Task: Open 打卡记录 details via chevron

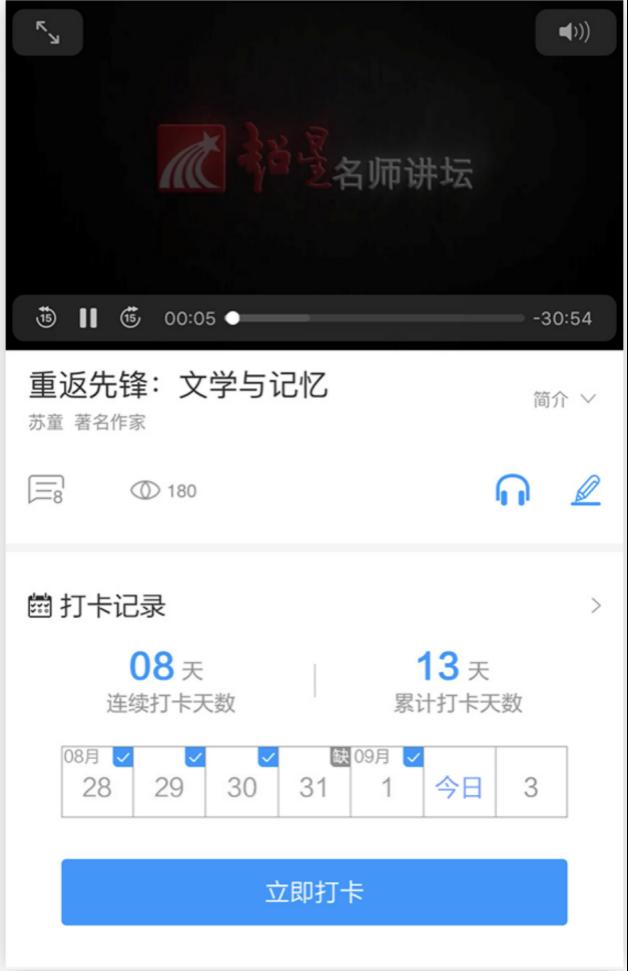Action: [596, 605]
